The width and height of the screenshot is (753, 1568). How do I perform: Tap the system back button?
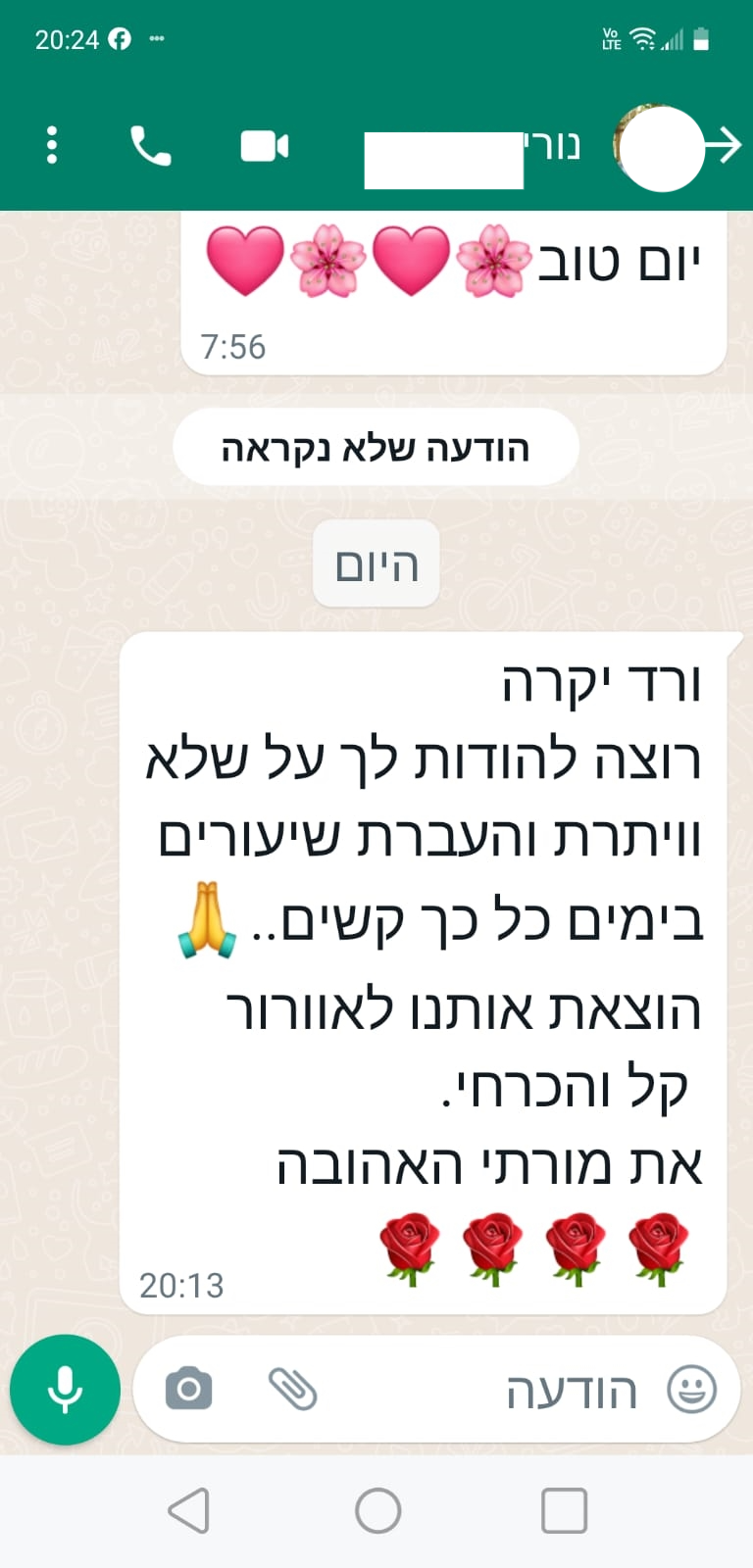[188, 1510]
